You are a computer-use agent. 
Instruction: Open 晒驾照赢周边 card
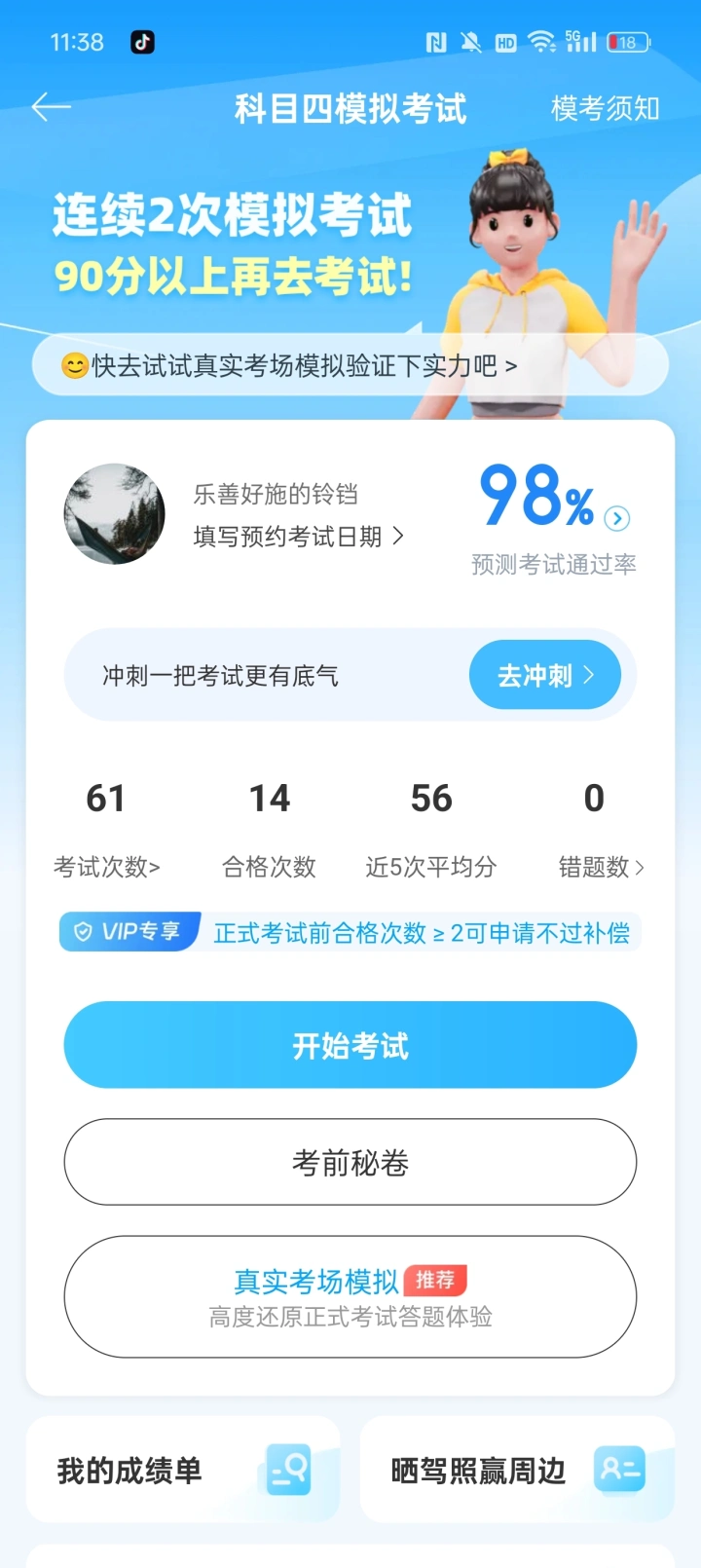click(x=516, y=1470)
